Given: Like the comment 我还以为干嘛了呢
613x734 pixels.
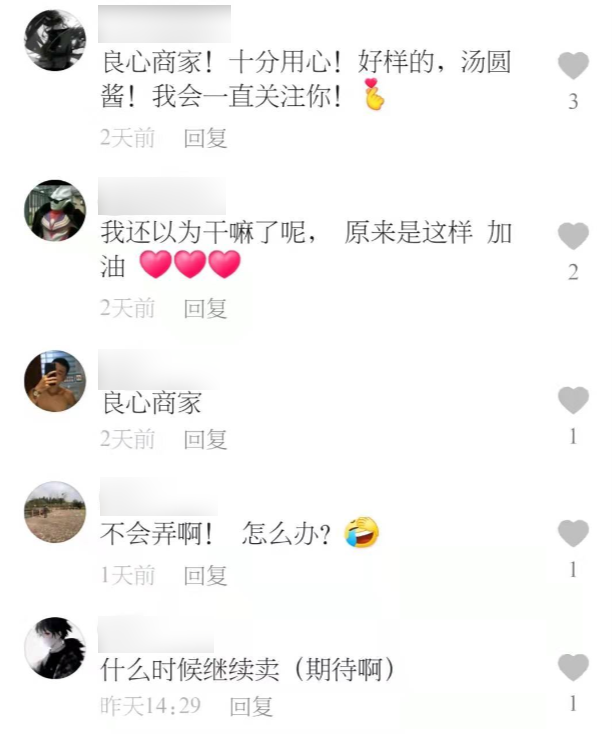Looking at the screenshot, I should pyautogui.click(x=573, y=237).
